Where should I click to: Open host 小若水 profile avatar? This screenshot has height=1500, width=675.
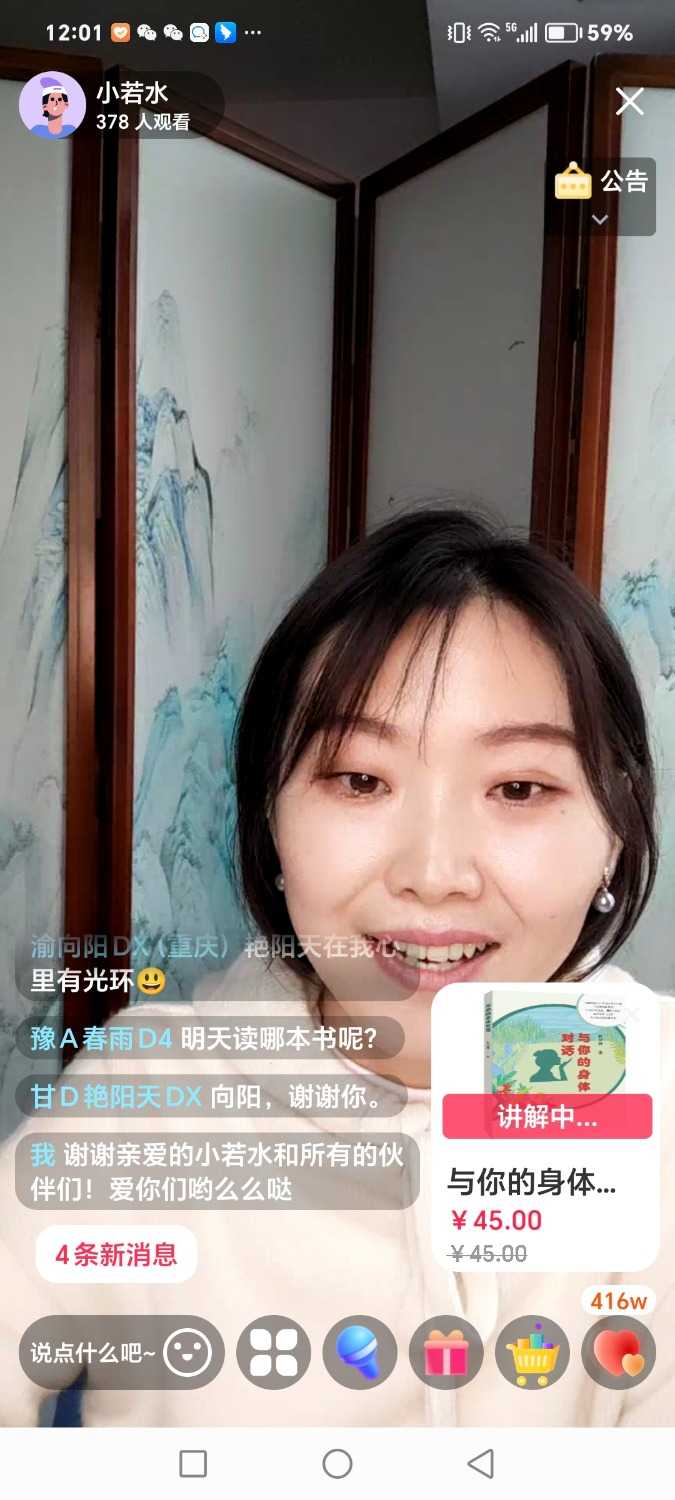tap(52, 105)
